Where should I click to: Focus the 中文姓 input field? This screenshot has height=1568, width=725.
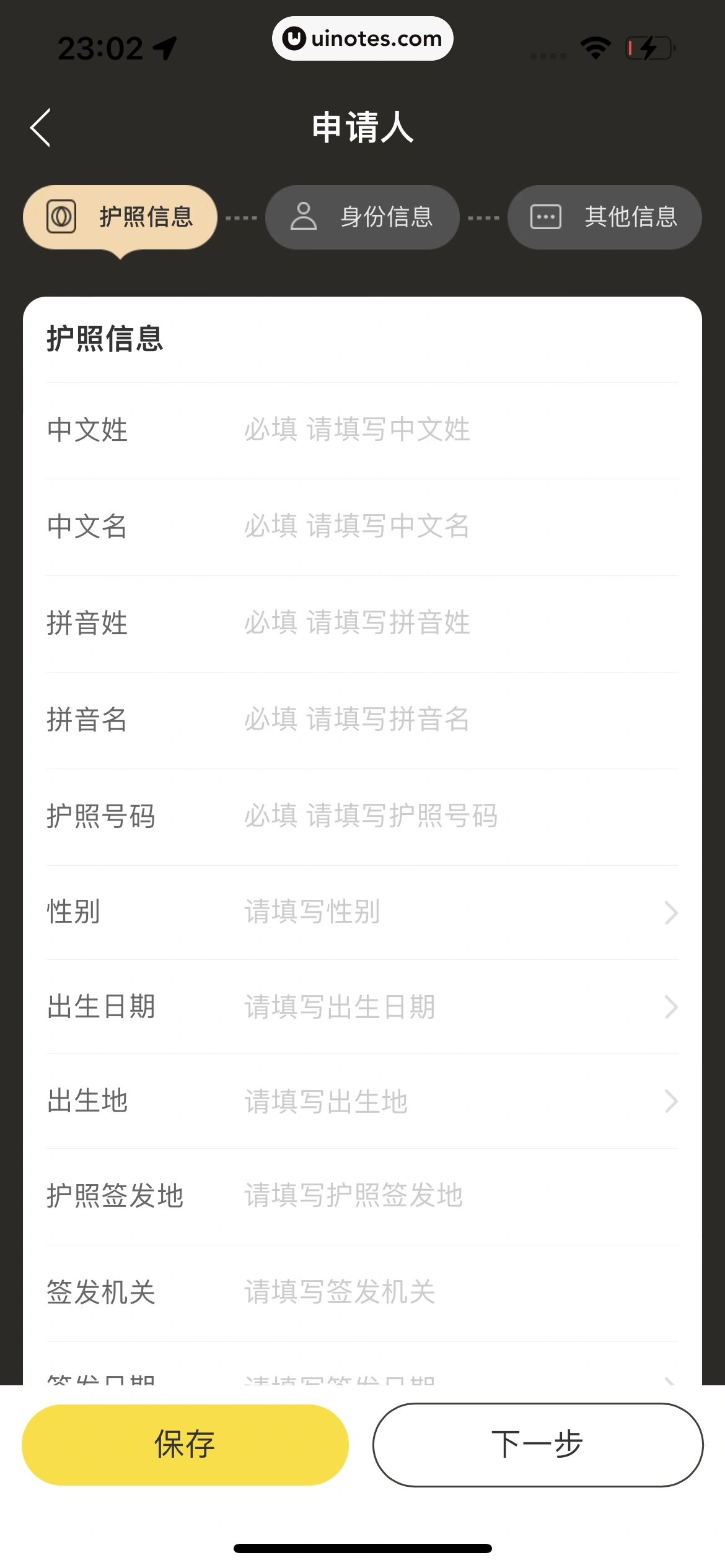click(459, 430)
